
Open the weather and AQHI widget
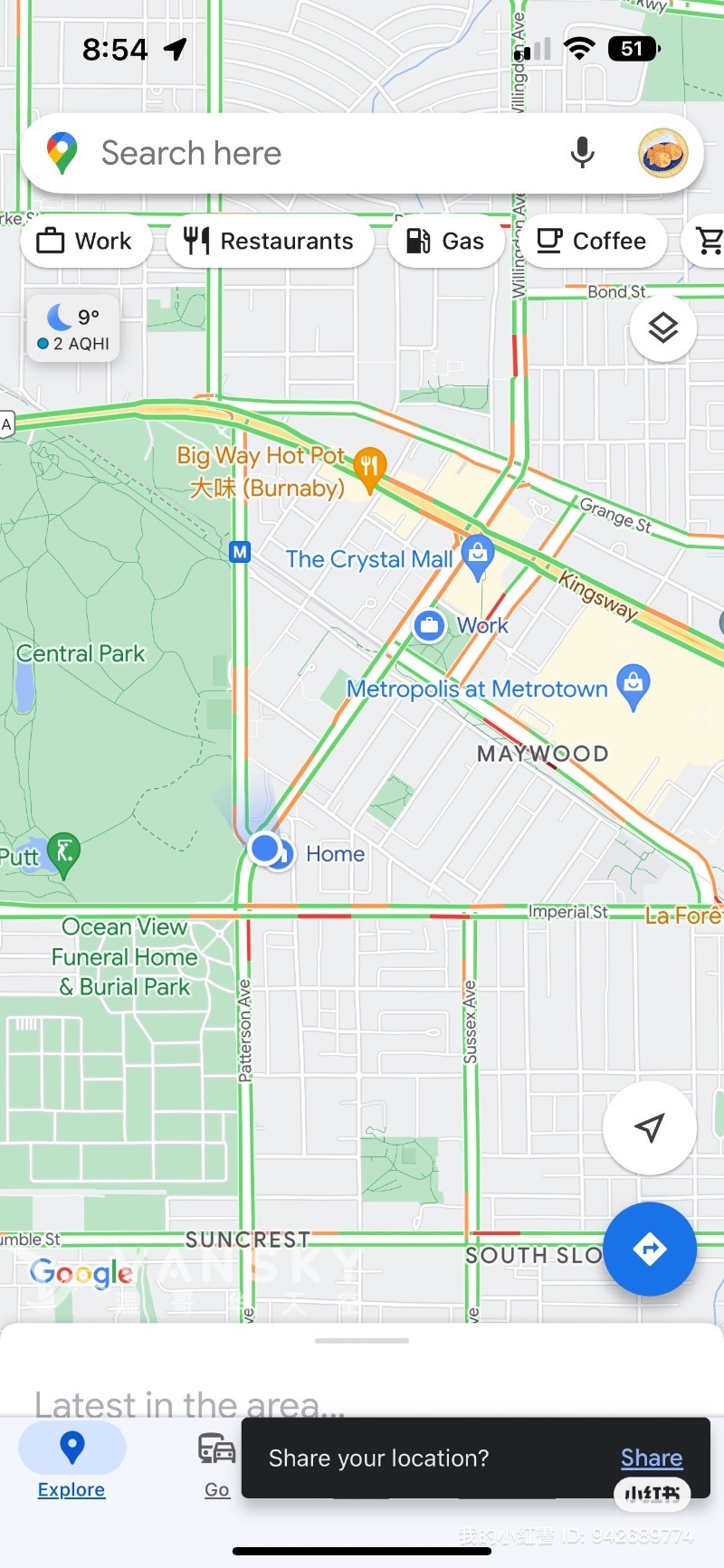pyautogui.click(x=73, y=328)
